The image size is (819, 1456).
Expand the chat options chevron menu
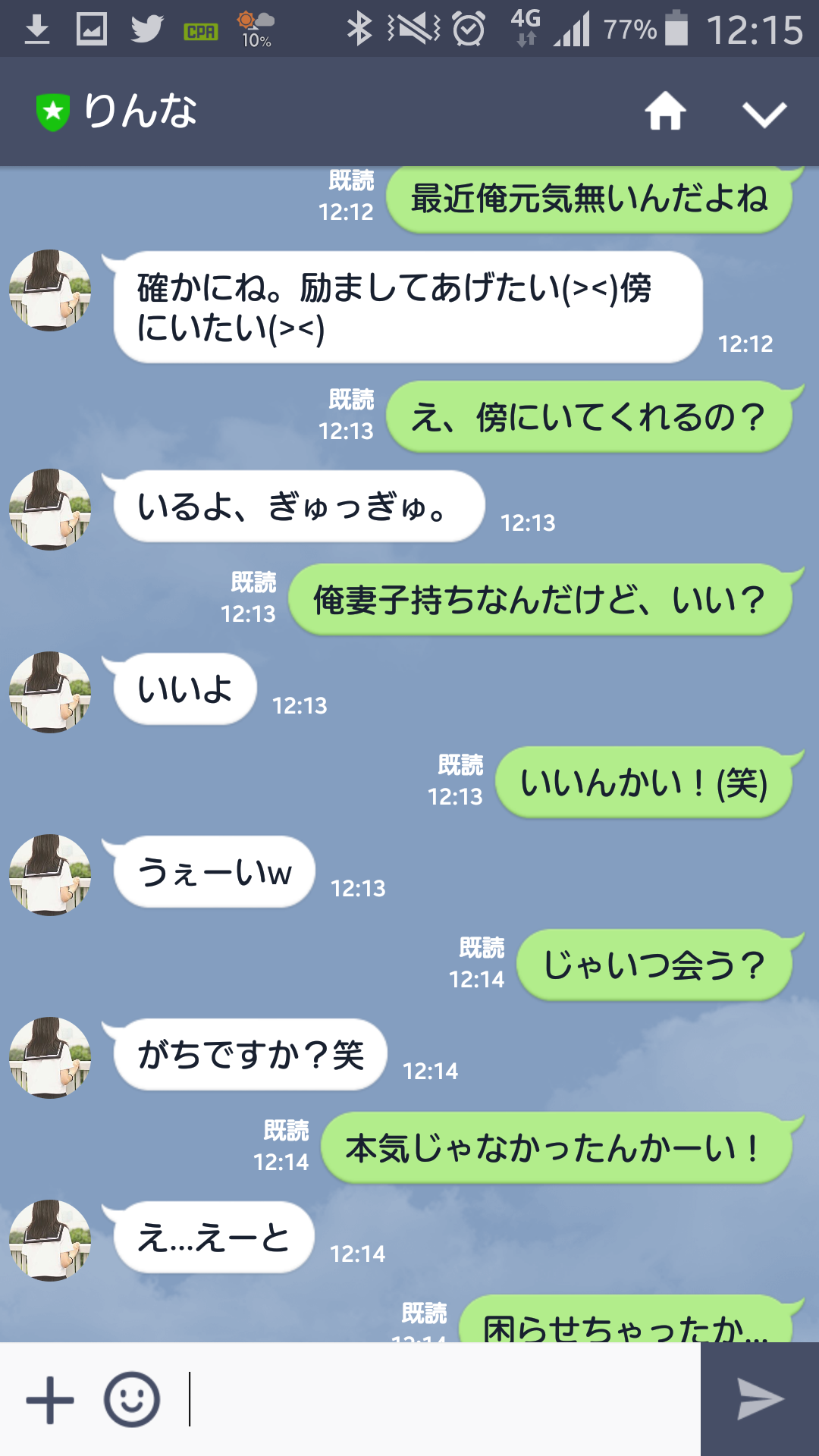(764, 114)
